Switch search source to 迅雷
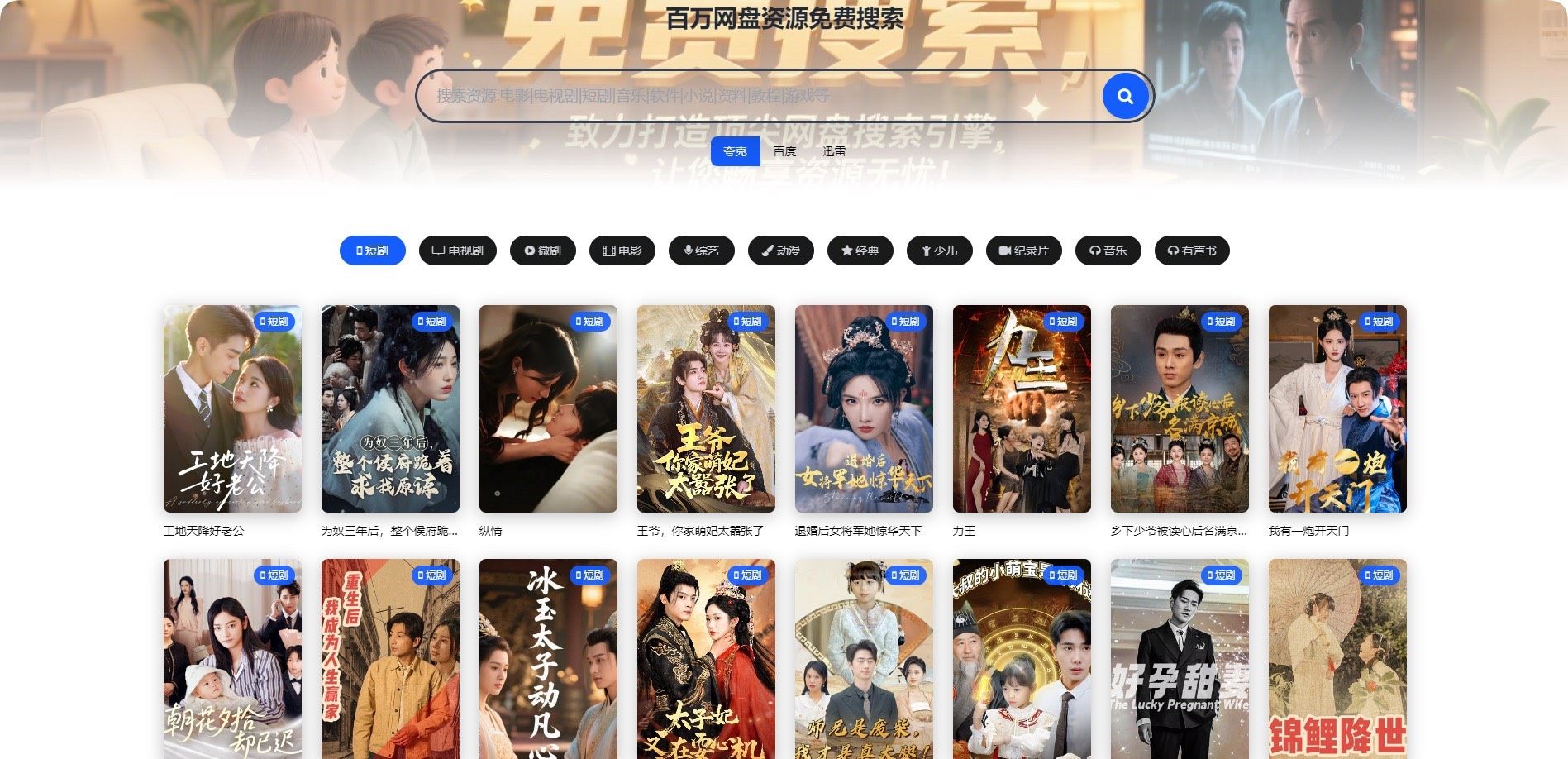The height and width of the screenshot is (759, 1568). click(833, 151)
